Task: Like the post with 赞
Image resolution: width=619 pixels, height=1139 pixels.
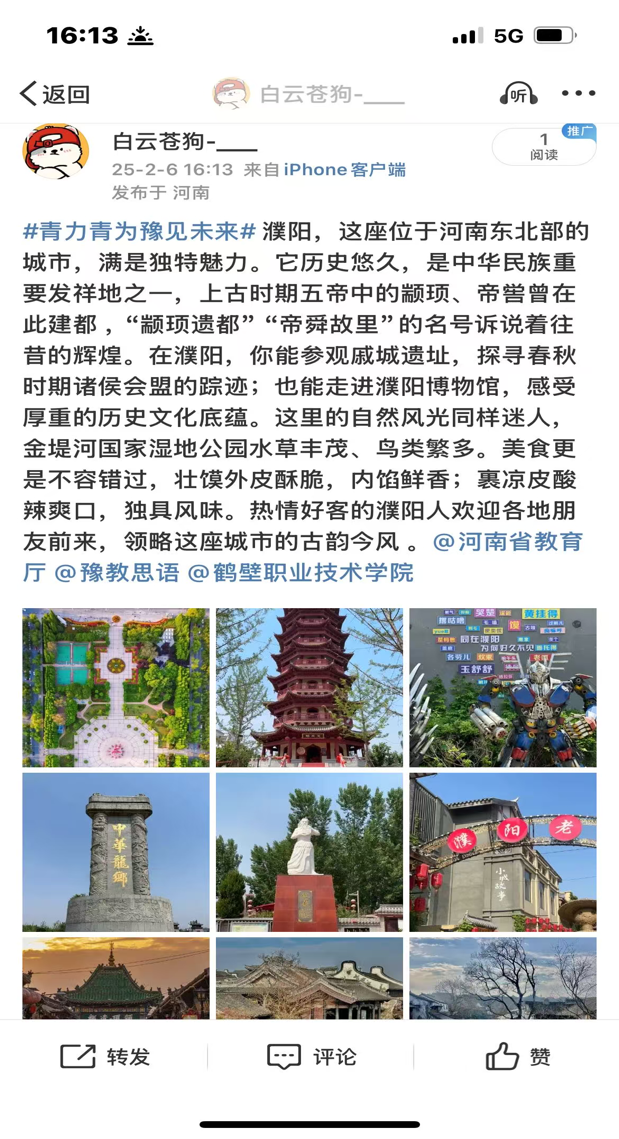Action: (x=518, y=1056)
